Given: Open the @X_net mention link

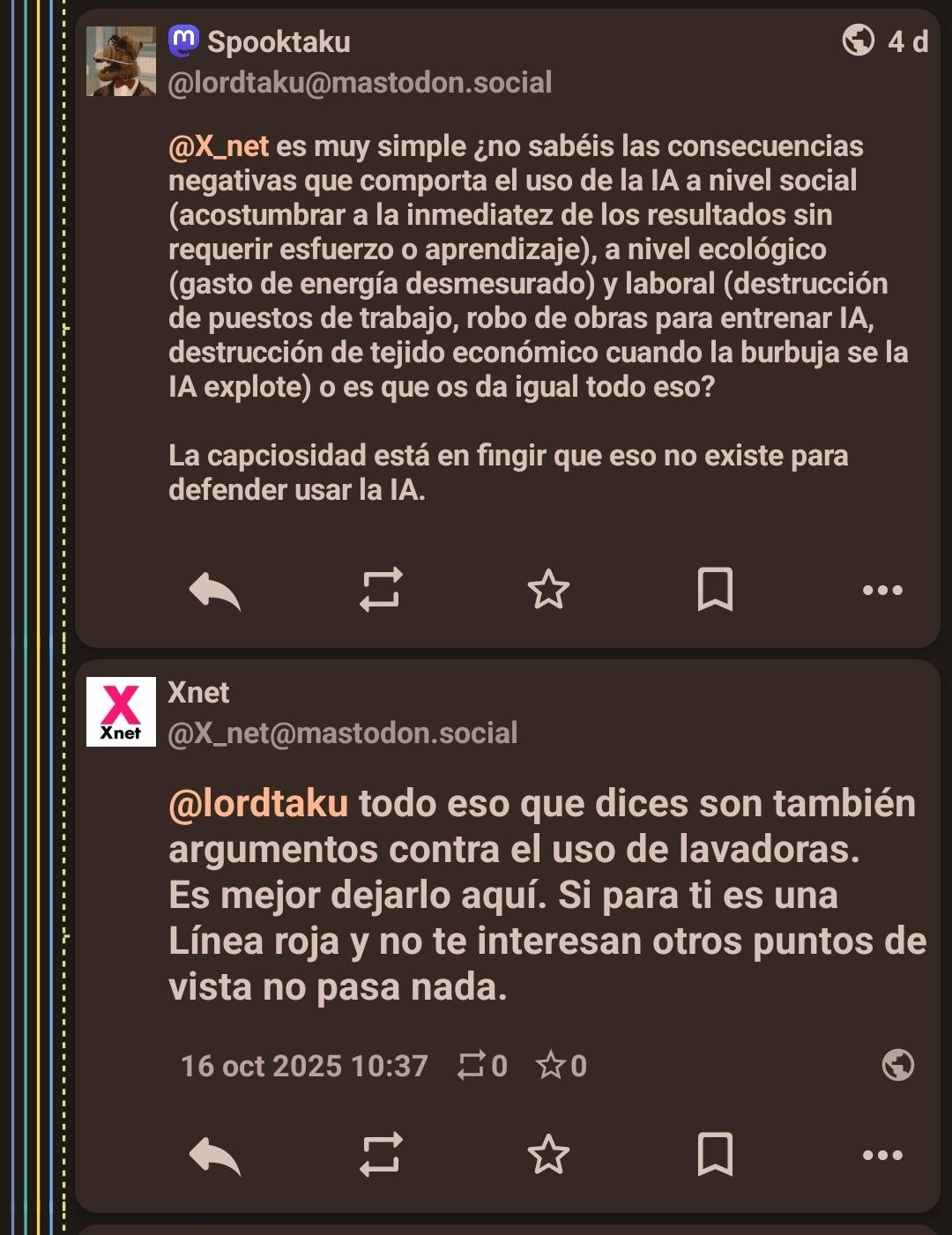Looking at the screenshot, I should (x=219, y=146).
